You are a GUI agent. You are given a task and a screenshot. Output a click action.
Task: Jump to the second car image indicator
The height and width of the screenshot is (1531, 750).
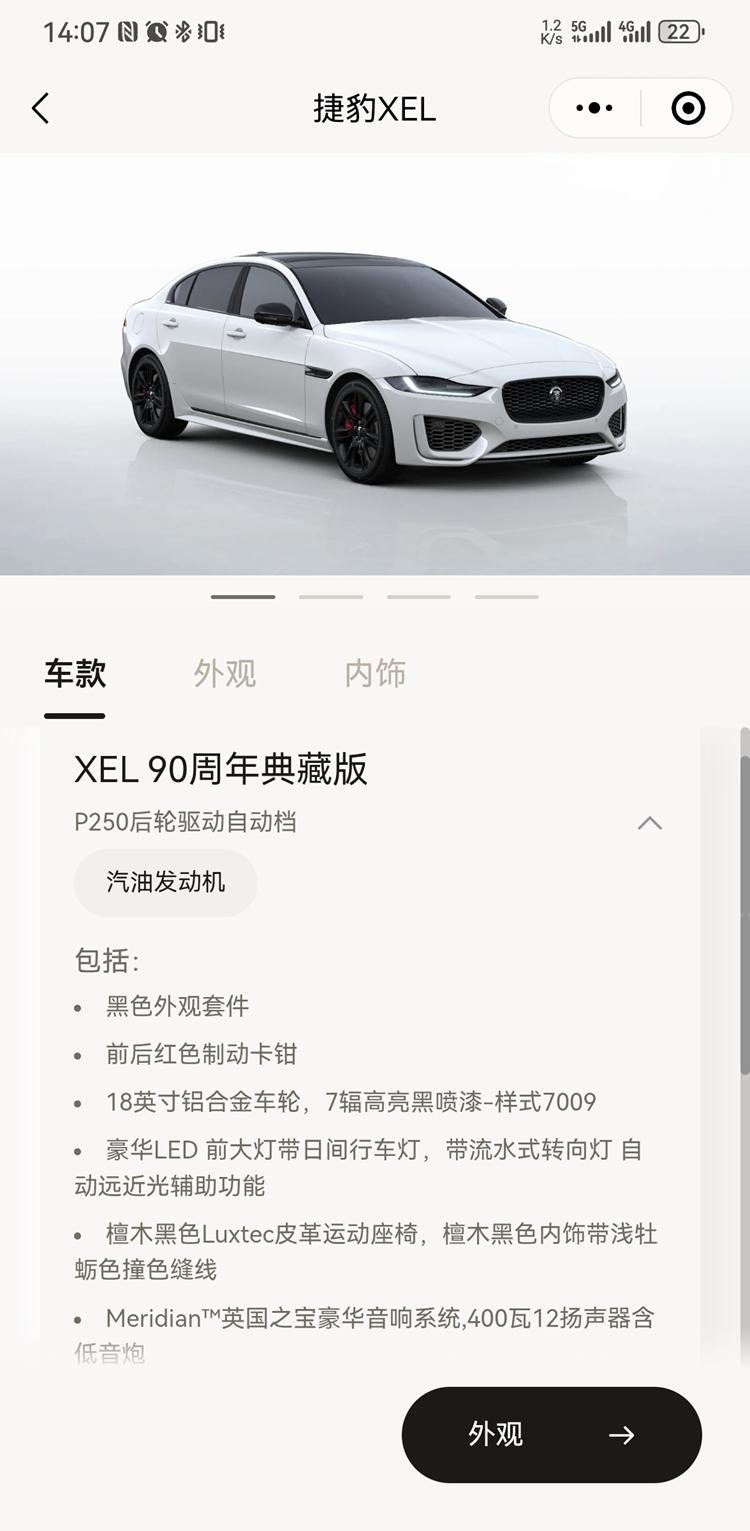point(331,597)
